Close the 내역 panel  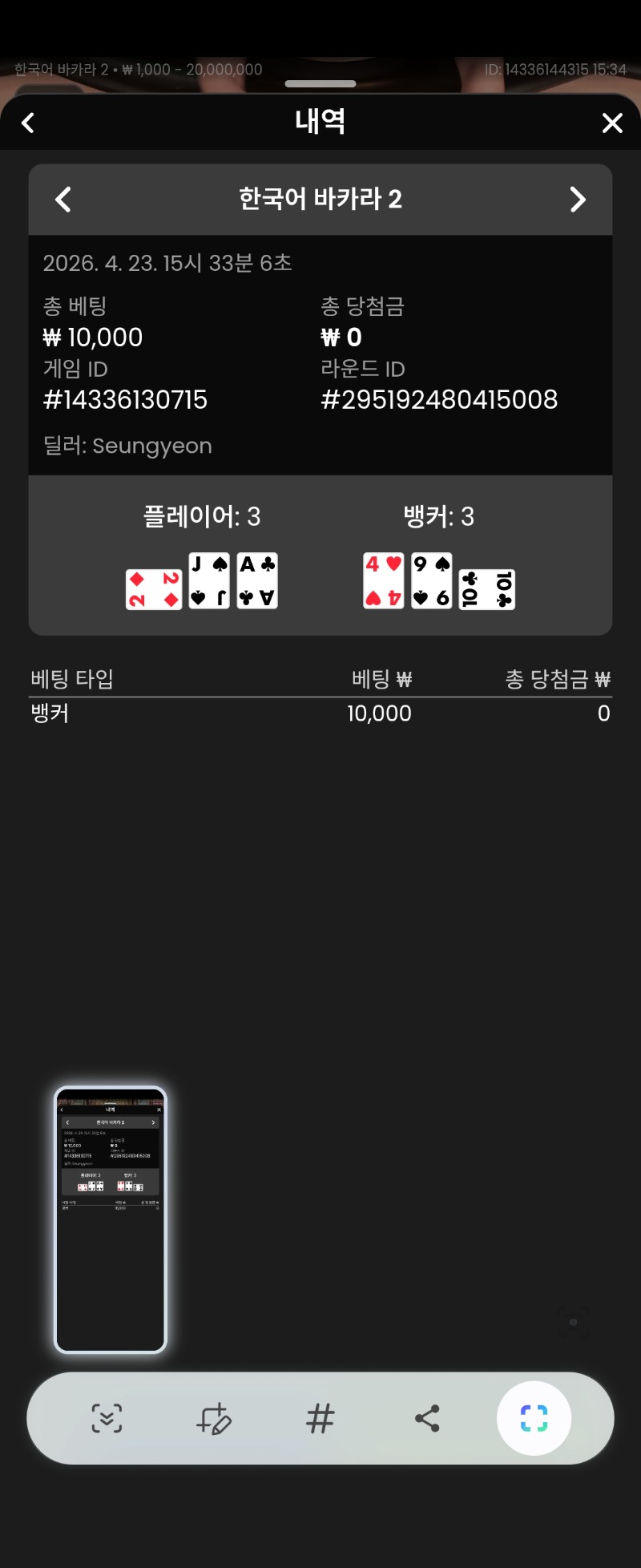point(612,123)
